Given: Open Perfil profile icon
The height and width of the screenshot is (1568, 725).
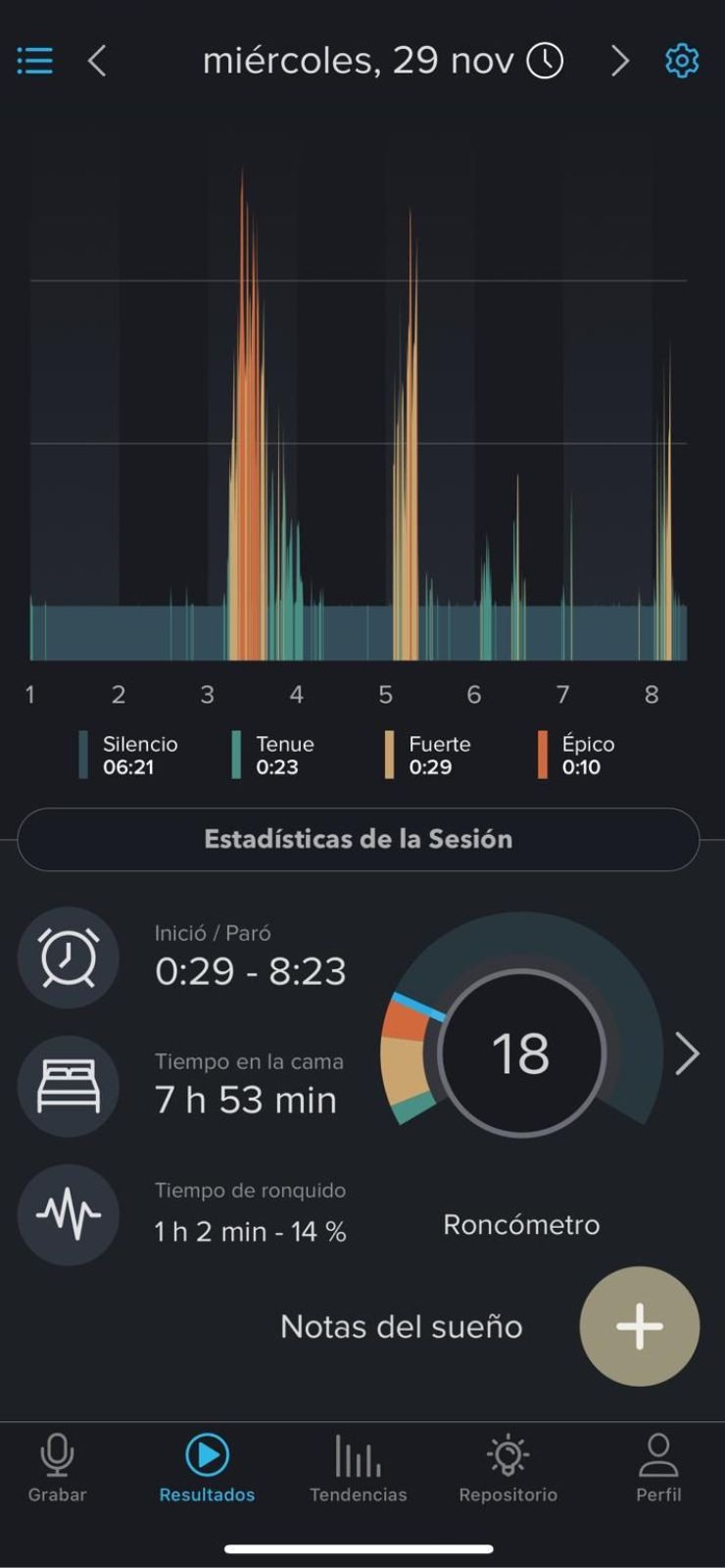Looking at the screenshot, I should pos(657,1455).
